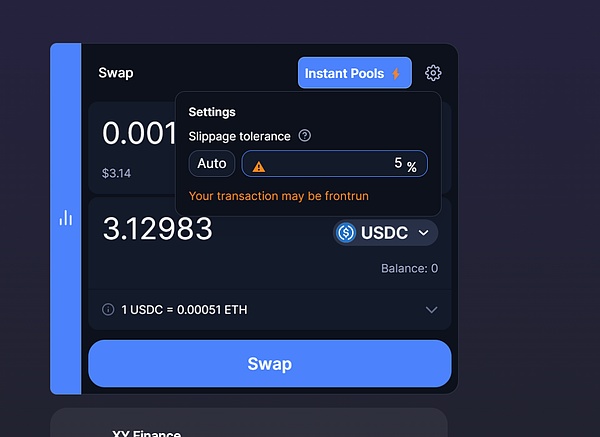
Task: Confirm with the large Swap button
Action: pos(269,363)
